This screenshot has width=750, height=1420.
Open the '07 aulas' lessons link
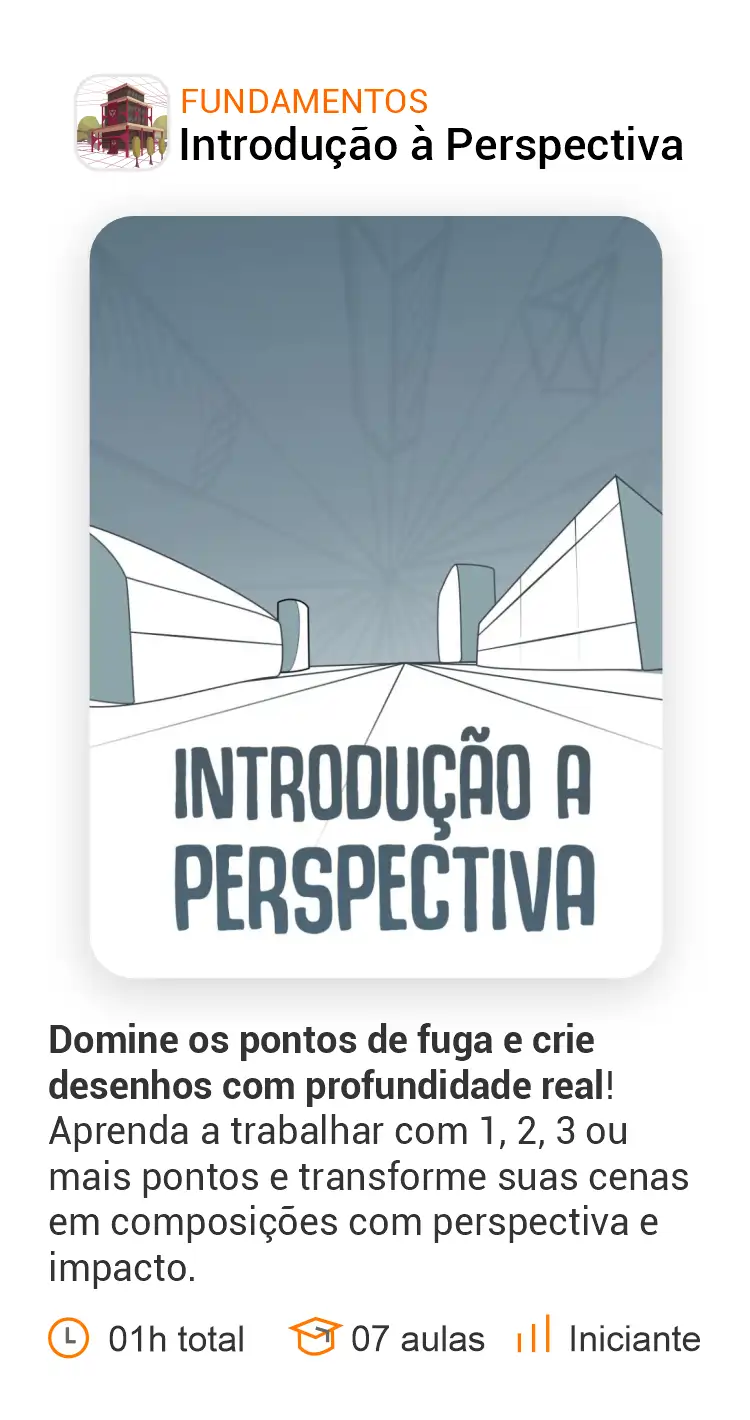tap(418, 1339)
